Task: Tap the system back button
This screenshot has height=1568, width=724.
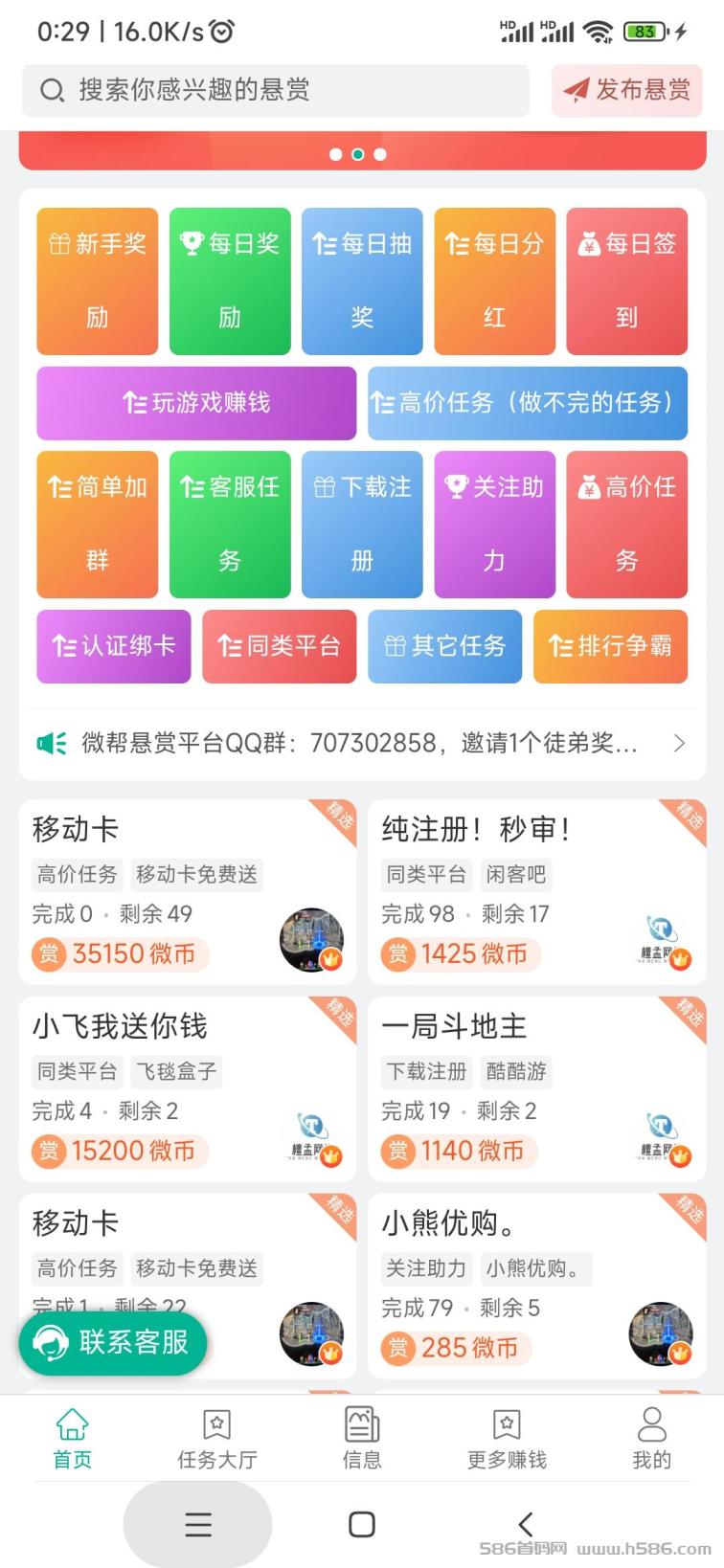Action: click(525, 1524)
